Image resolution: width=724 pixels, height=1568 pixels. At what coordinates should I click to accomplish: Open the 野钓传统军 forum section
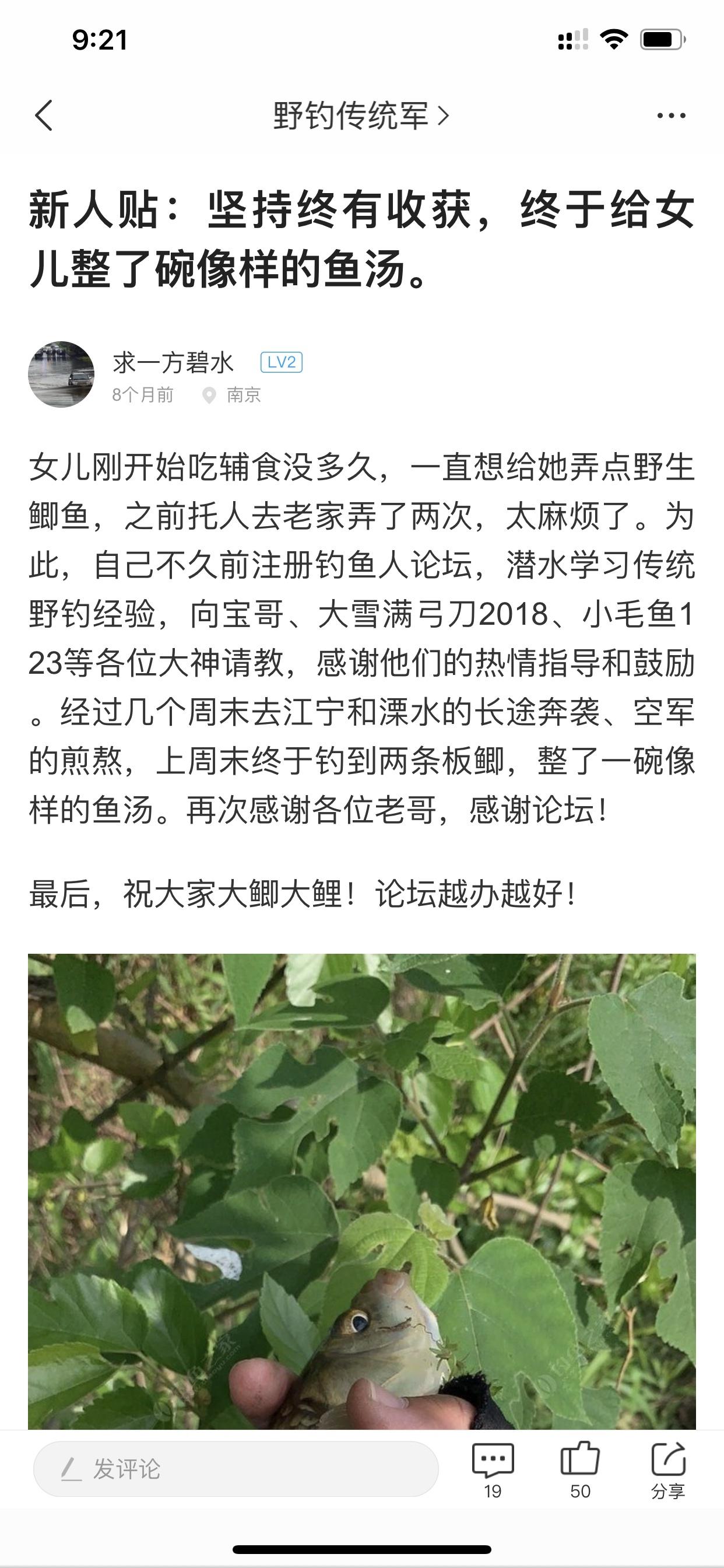pos(360,115)
